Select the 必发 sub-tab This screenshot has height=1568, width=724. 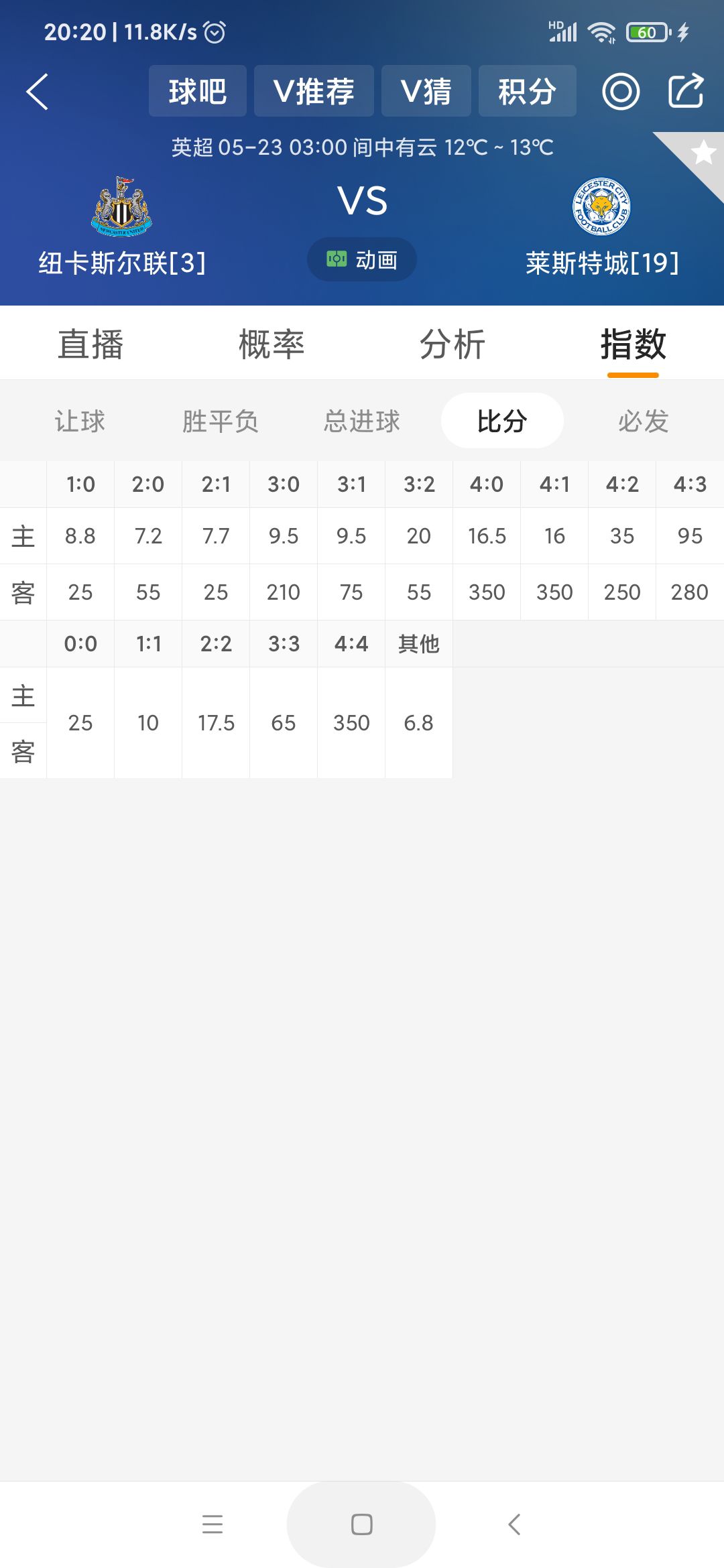click(643, 421)
